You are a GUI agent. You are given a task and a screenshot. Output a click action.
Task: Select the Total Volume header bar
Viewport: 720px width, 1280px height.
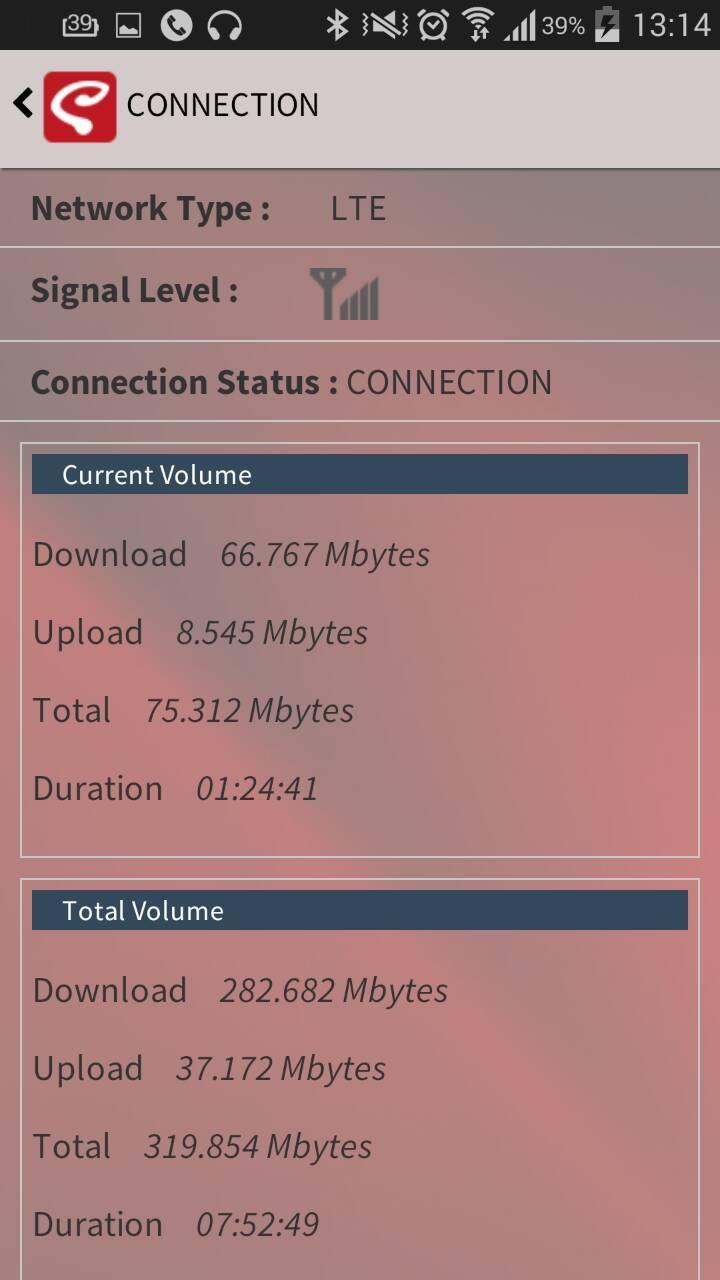coord(360,910)
